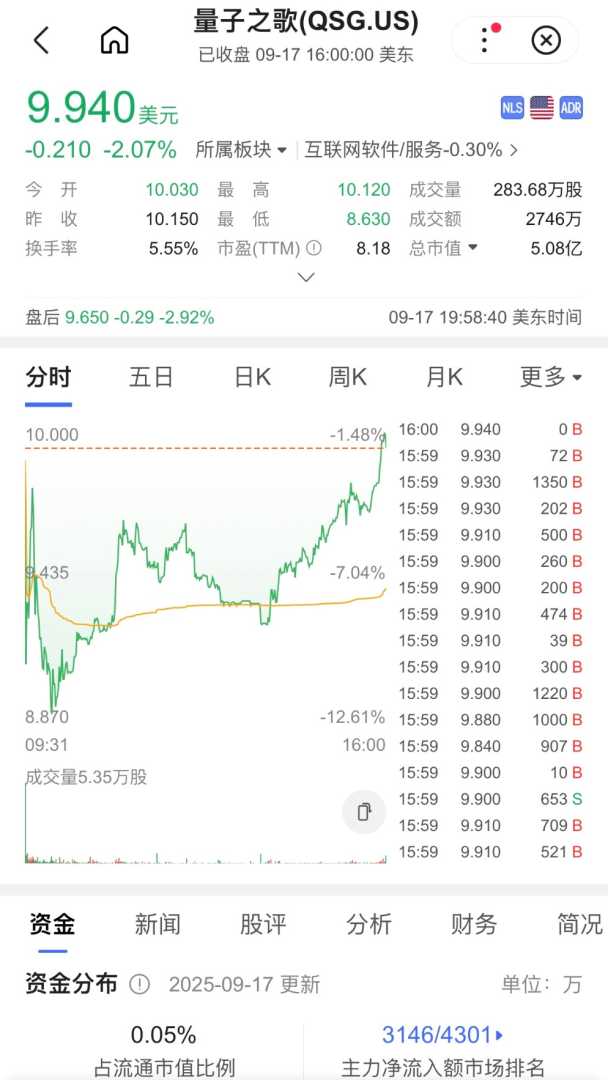Switch to the 新闻 tab
This screenshot has height=1080, width=608.
(x=157, y=924)
